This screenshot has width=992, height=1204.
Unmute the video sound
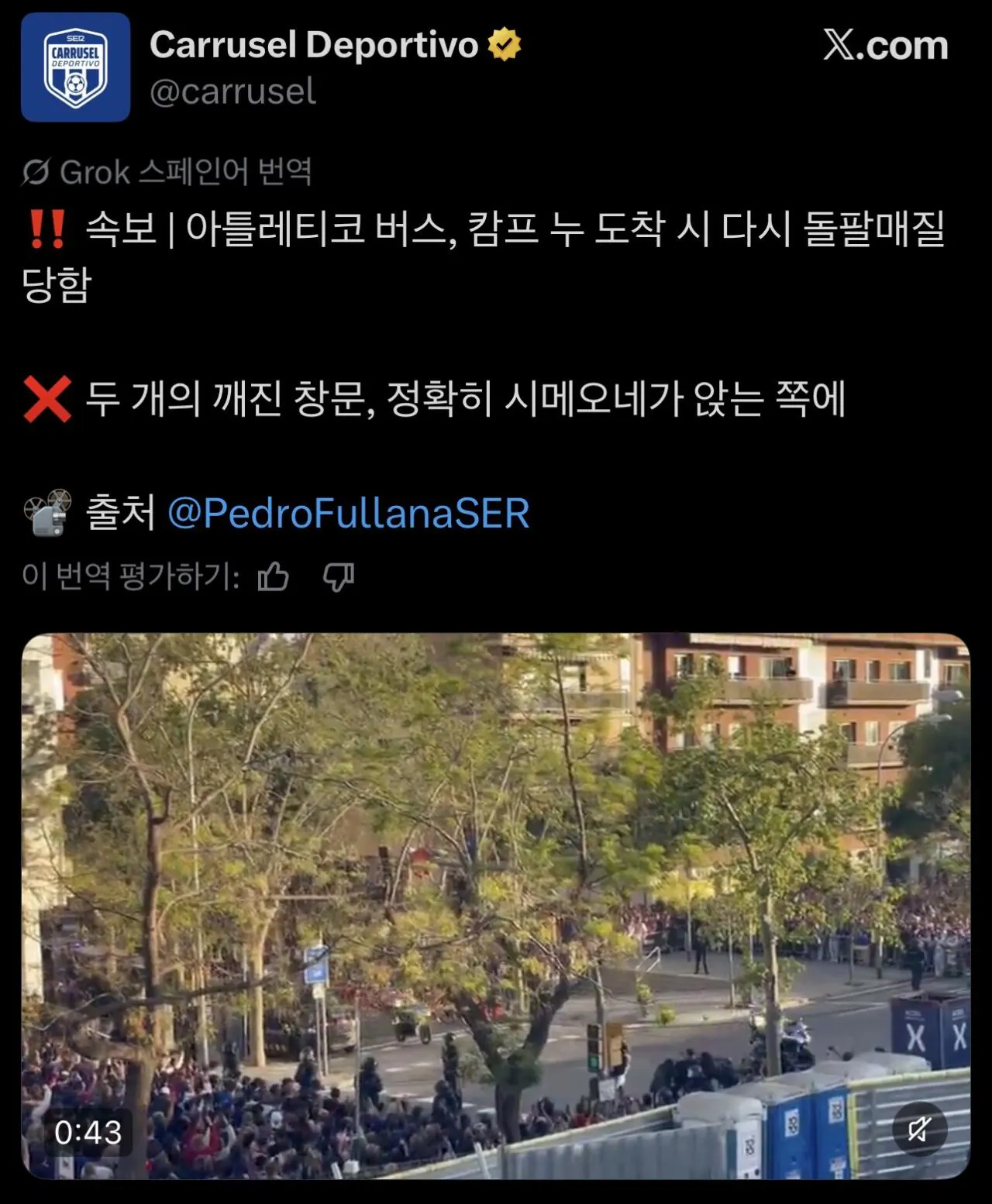pos(919,1129)
